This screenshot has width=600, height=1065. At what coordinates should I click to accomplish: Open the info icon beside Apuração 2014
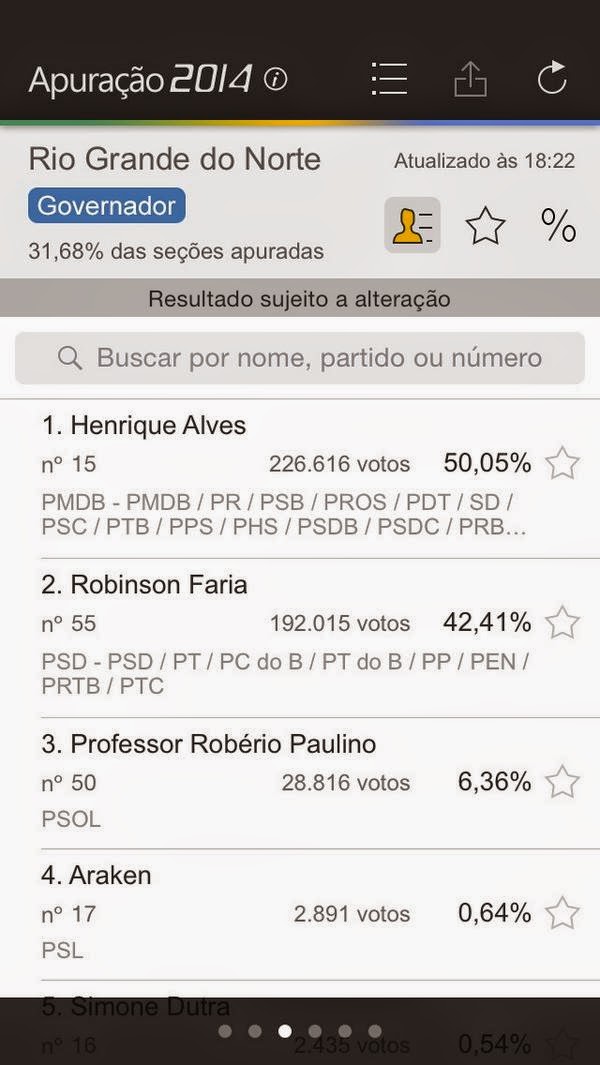(x=275, y=80)
